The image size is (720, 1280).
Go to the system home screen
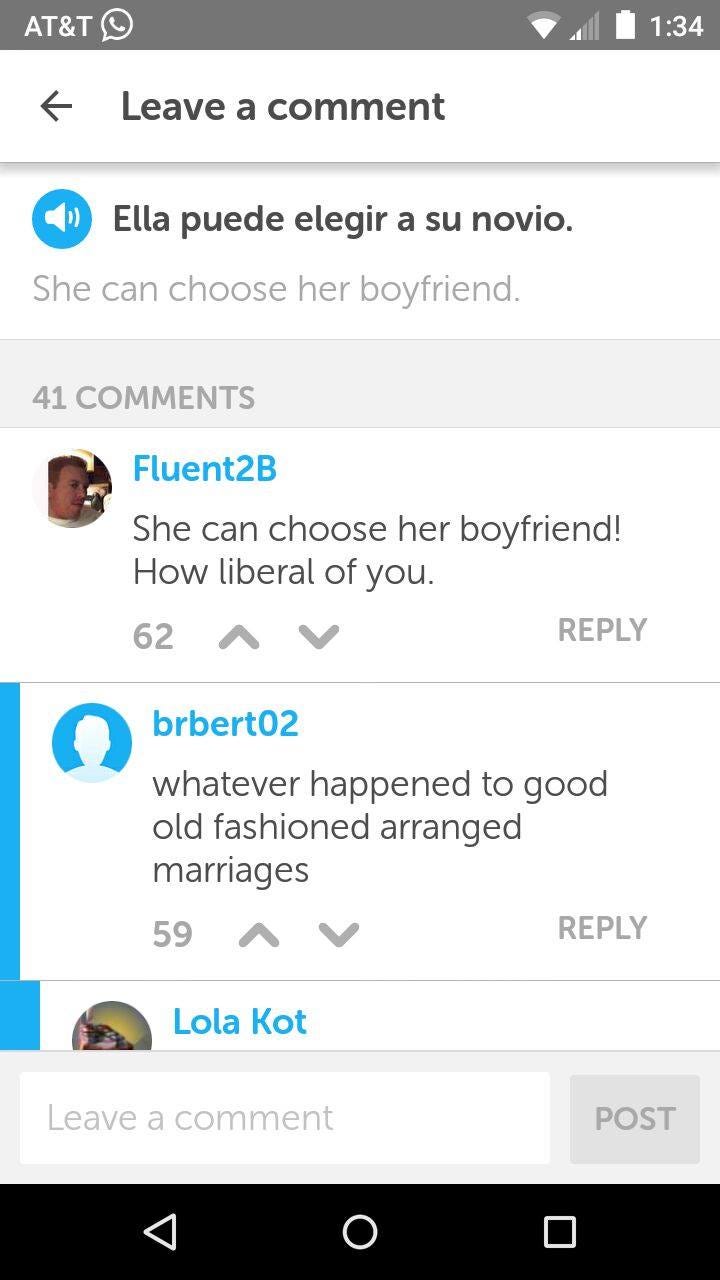[x=360, y=1232]
